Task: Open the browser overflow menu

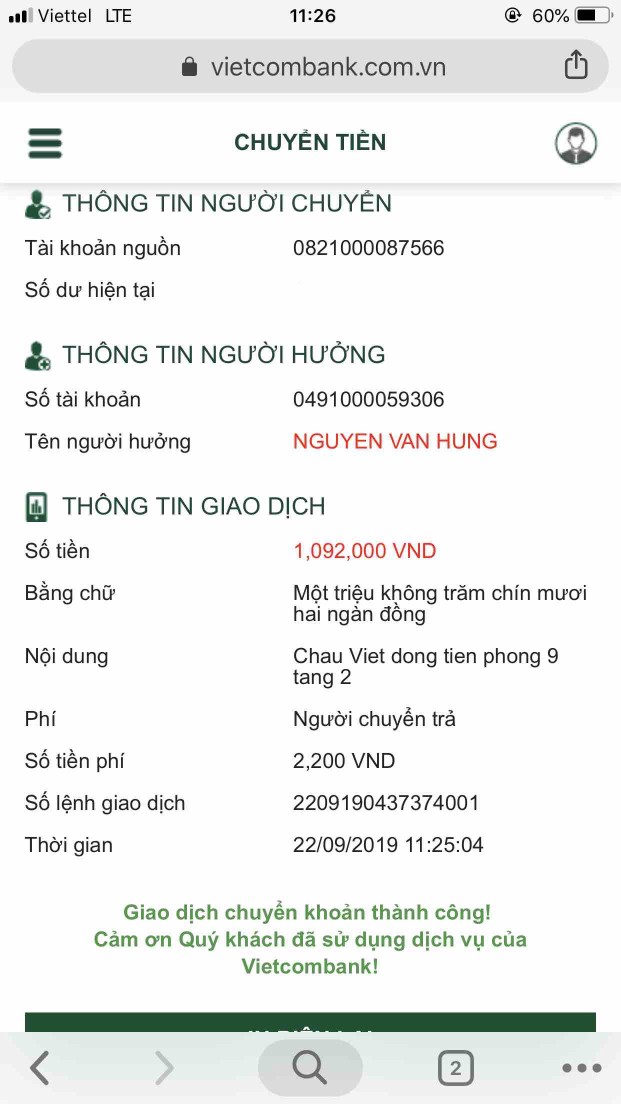Action: click(581, 1068)
